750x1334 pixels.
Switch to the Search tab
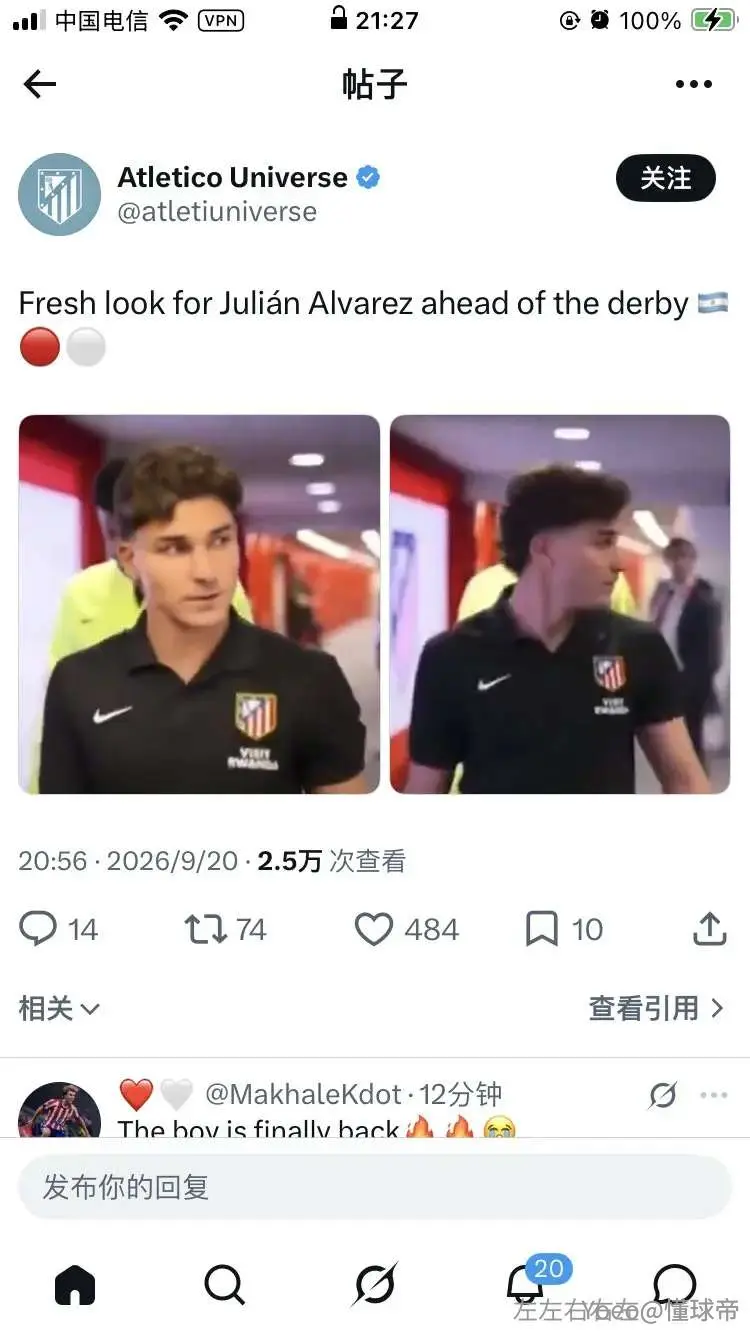[x=224, y=1285]
